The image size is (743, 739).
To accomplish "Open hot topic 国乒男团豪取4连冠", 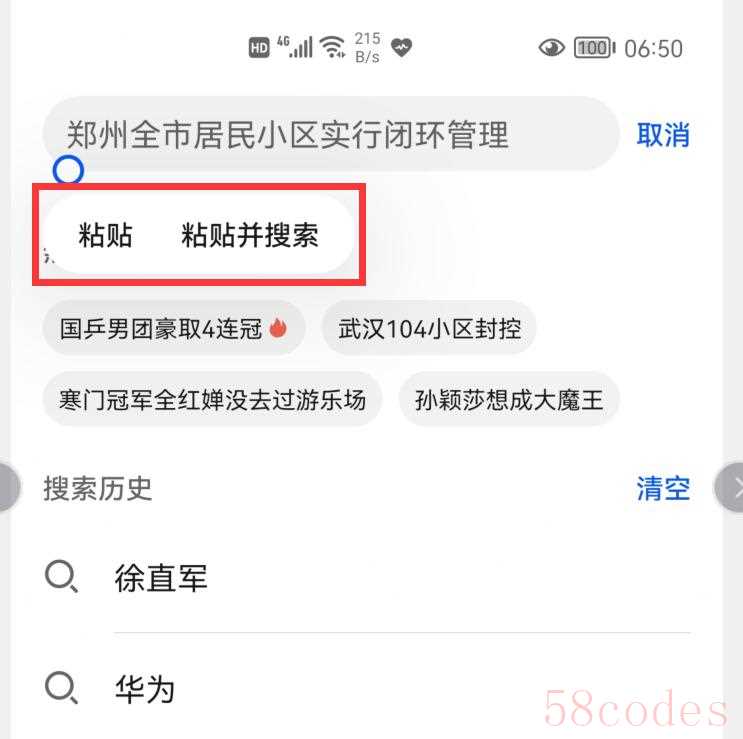I will pyautogui.click(x=173, y=328).
